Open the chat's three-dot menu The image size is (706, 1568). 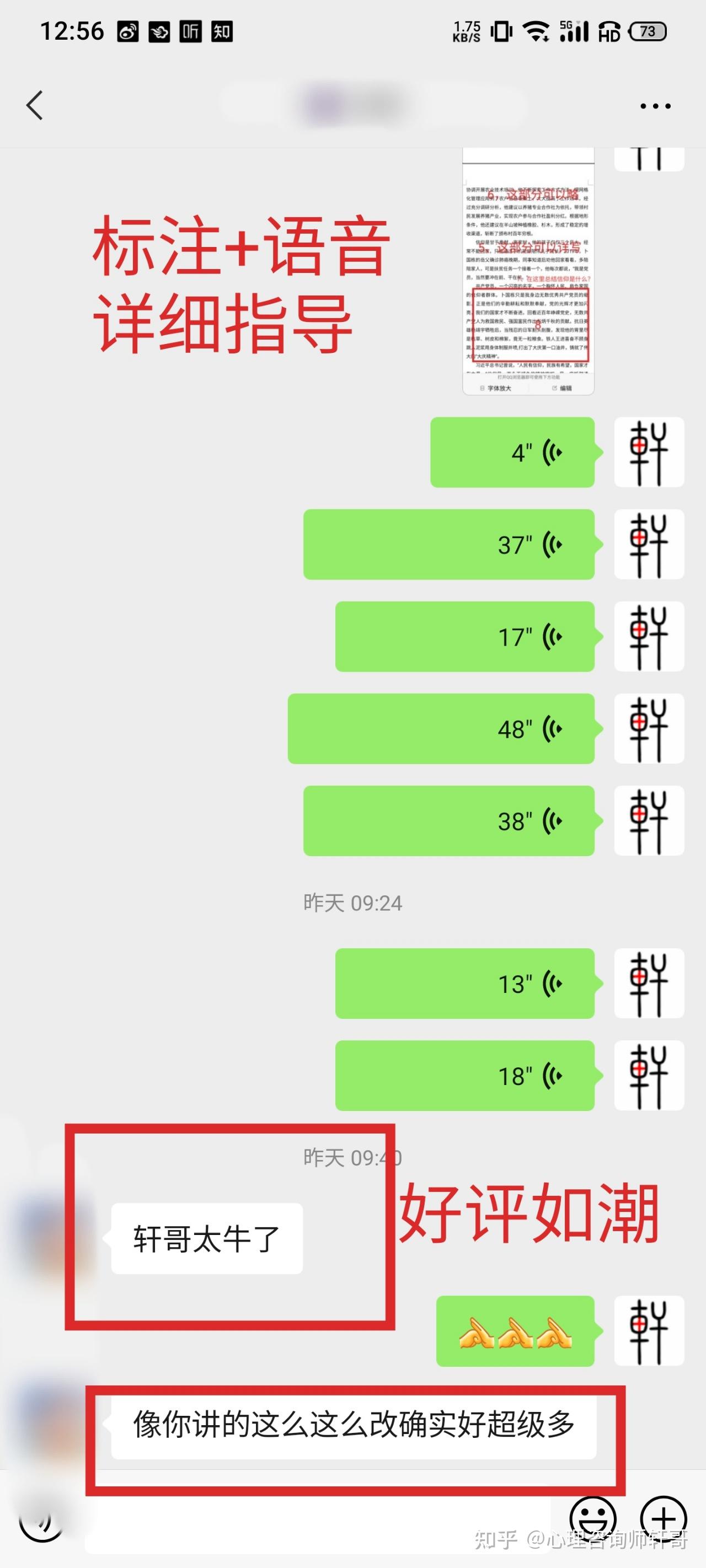pos(655,106)
